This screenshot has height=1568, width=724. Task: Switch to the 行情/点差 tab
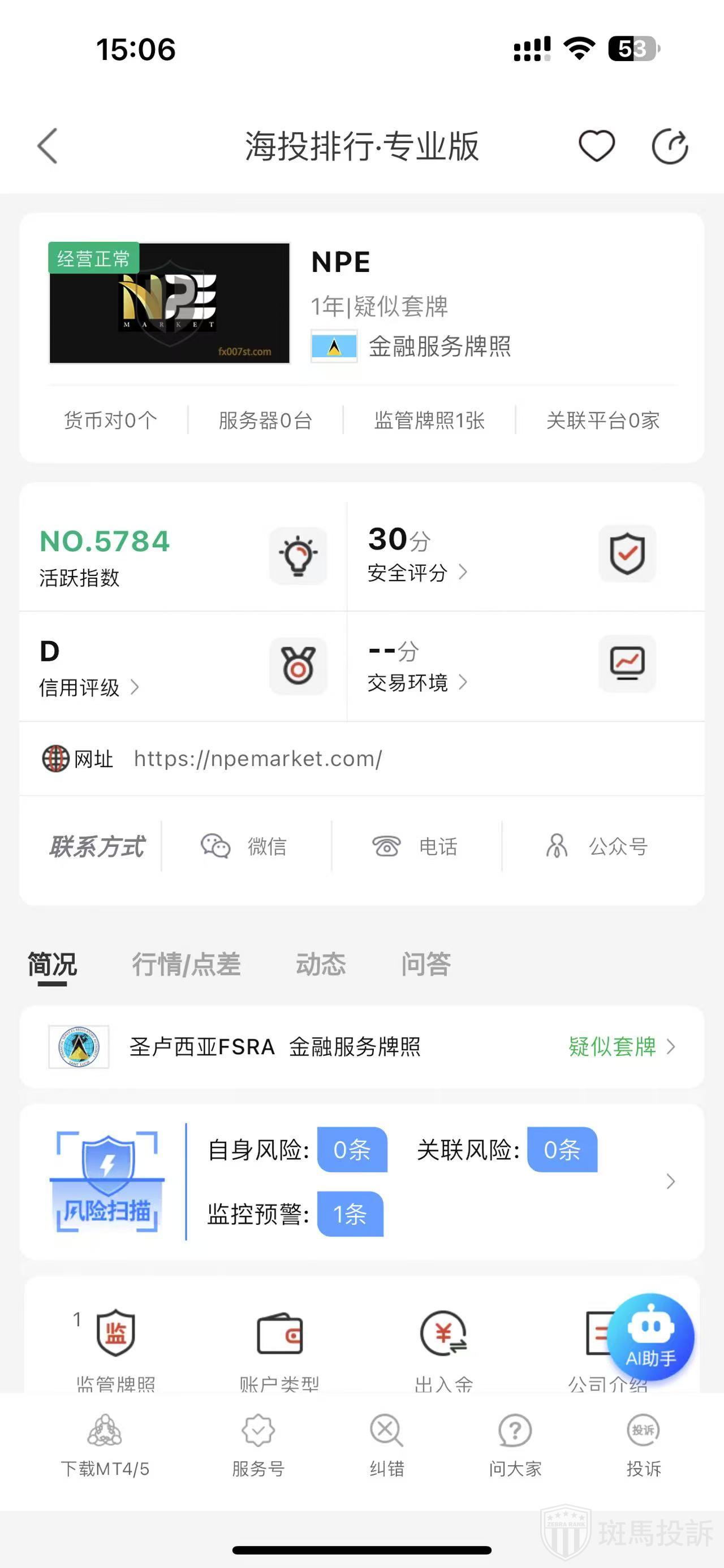coord(186,964)
